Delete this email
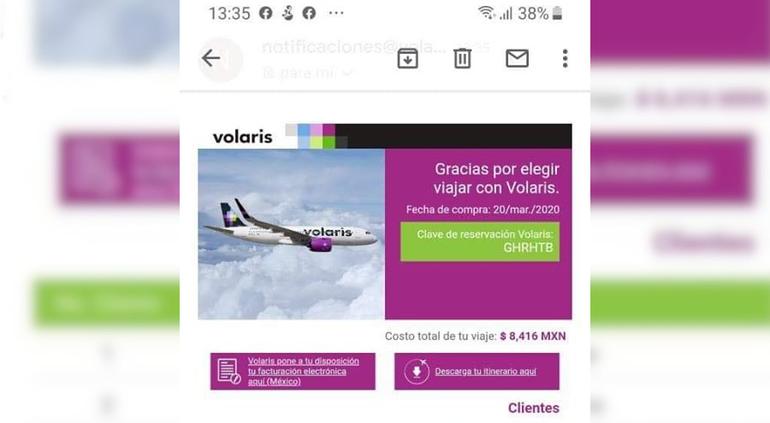Image resolution: width=770 pixels, height=423 pixels. pos(462,58)
